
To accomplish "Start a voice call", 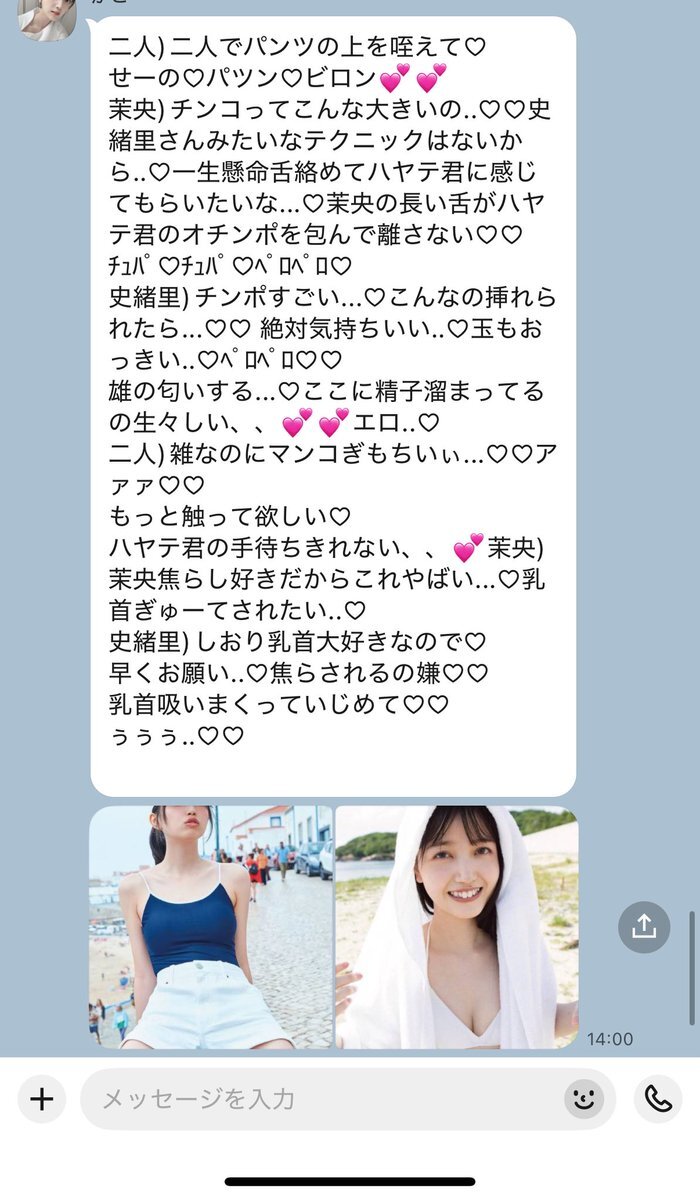I will [658, 1099].
